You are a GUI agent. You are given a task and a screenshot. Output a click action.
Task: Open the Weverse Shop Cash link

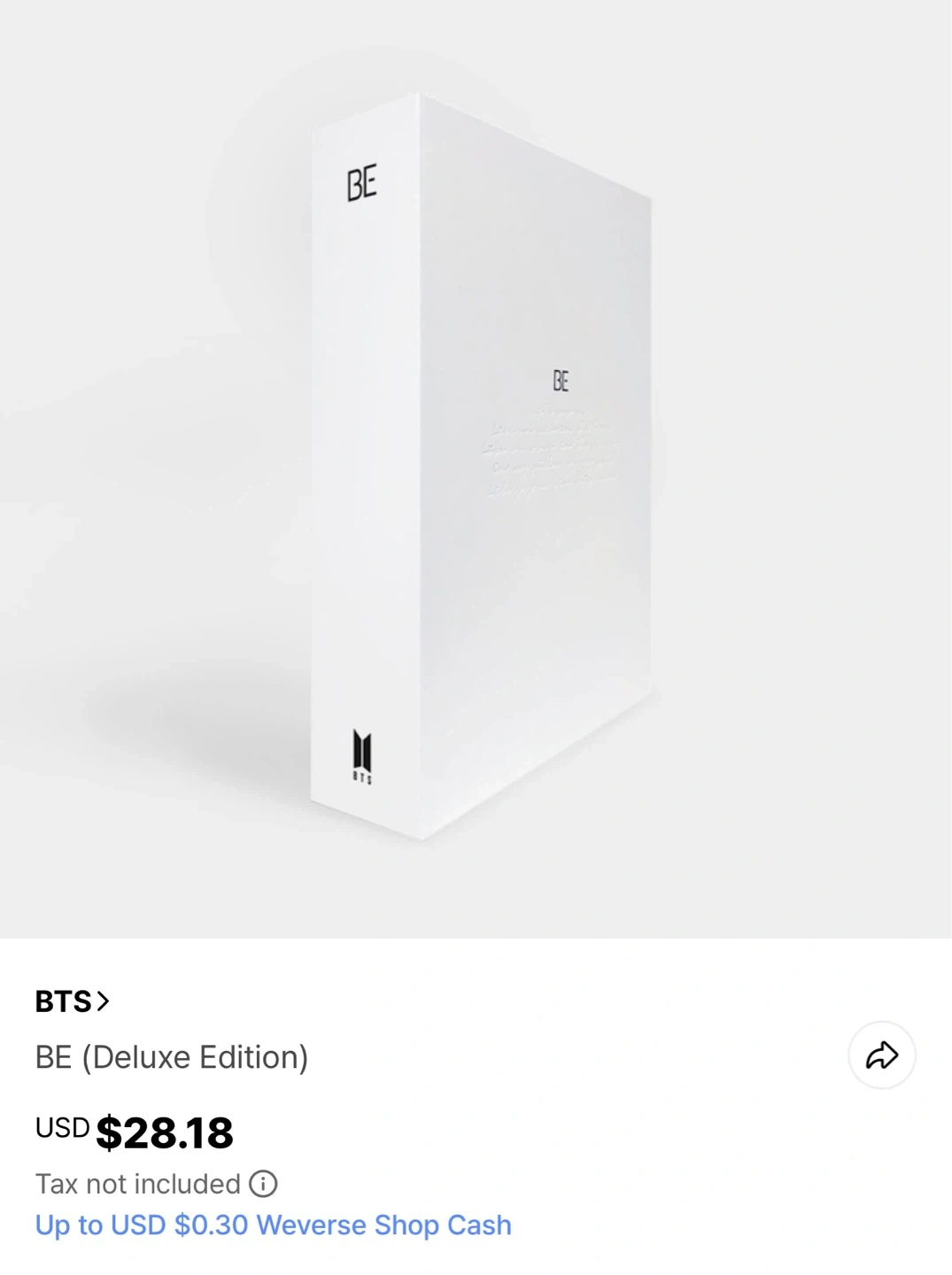click(273, 1225)
